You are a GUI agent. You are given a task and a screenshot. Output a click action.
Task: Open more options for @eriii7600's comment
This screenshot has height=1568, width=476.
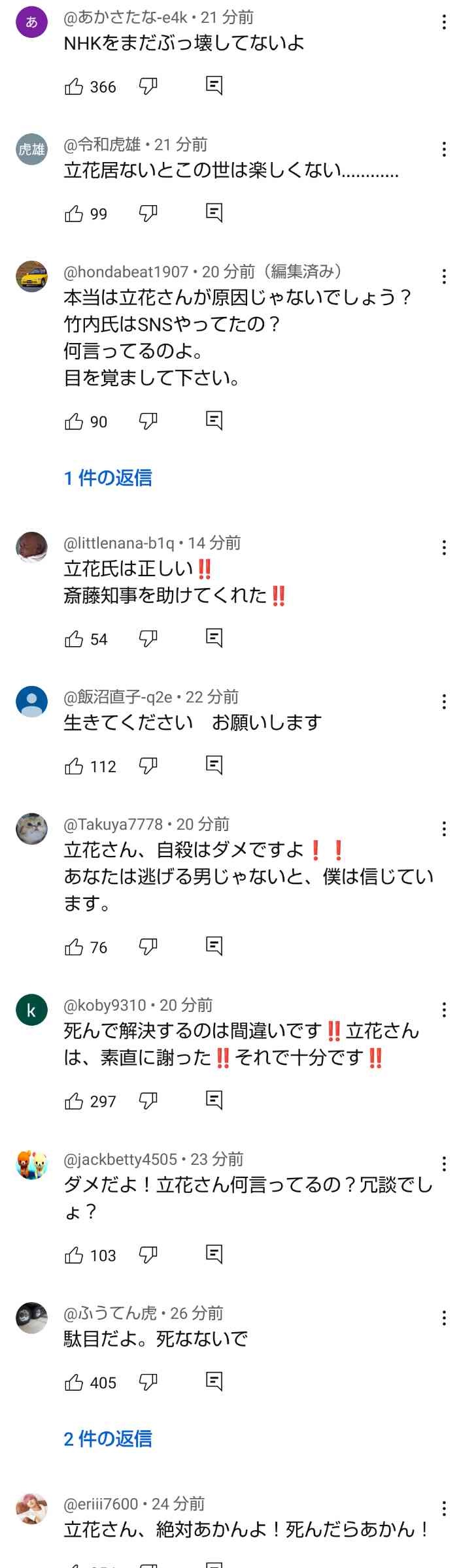coord(444,1509)
